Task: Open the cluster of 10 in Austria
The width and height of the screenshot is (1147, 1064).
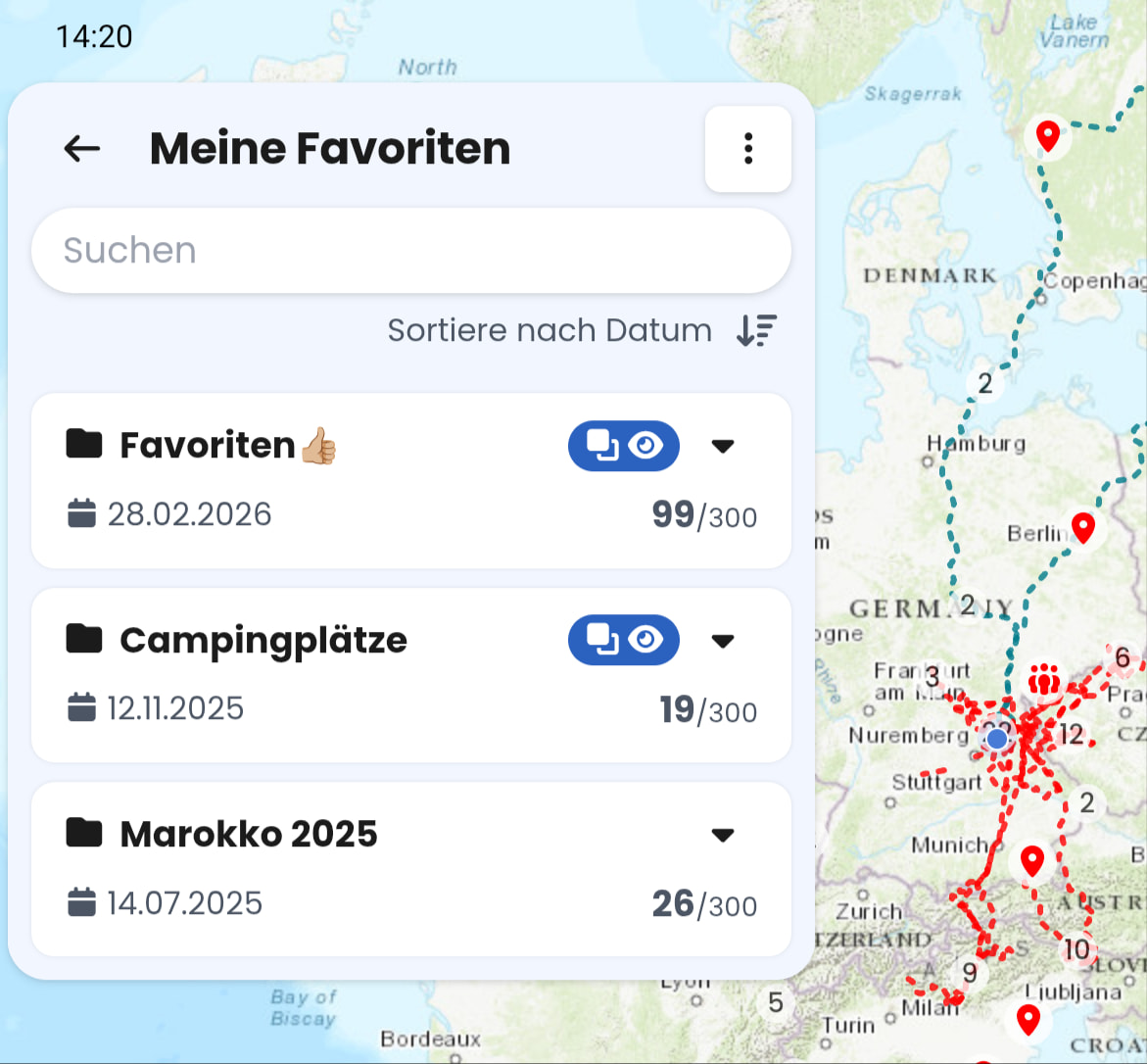Action: pos(1076,948)
